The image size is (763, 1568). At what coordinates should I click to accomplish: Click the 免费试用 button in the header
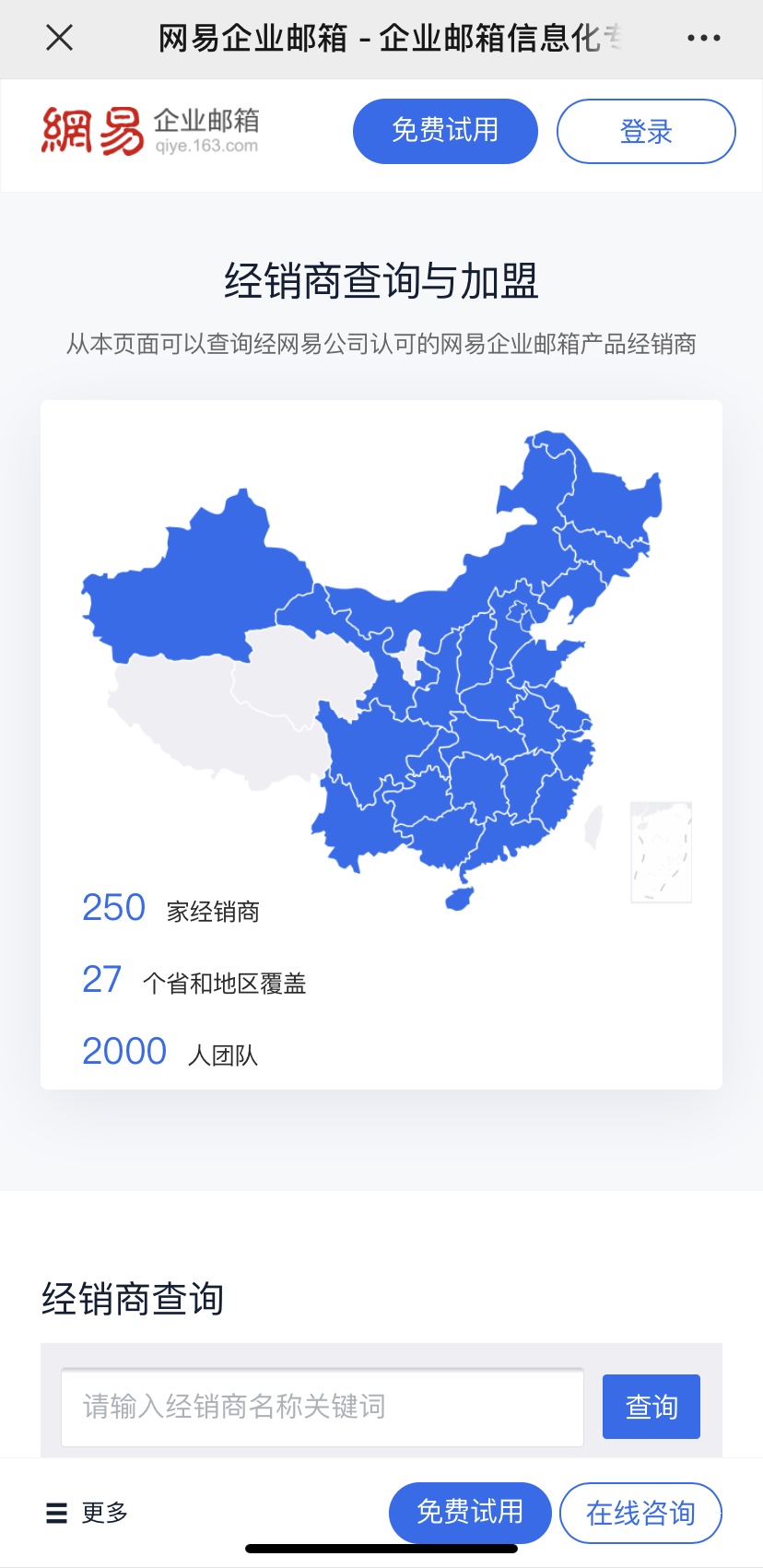coord(445,131)
